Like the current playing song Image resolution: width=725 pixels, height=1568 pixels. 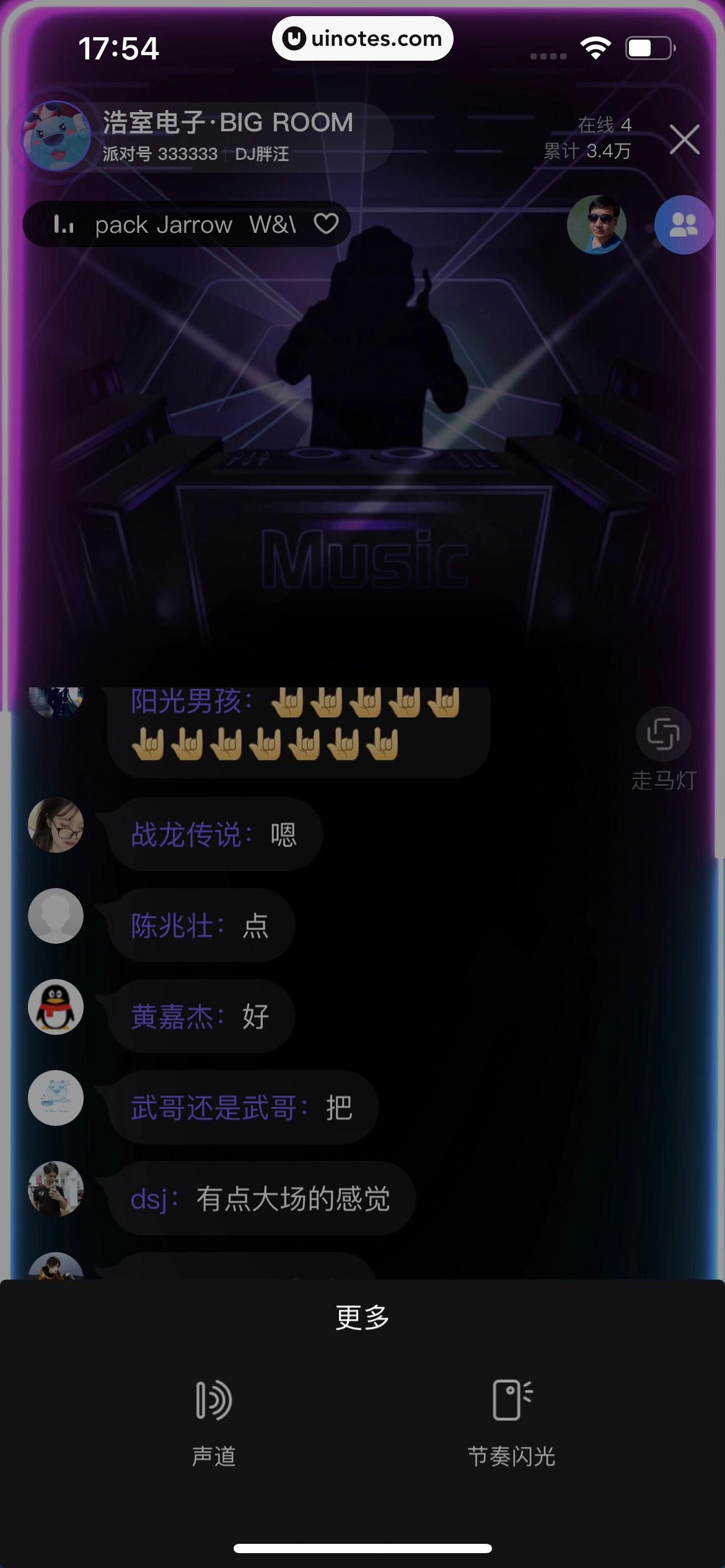click(326, 224)
